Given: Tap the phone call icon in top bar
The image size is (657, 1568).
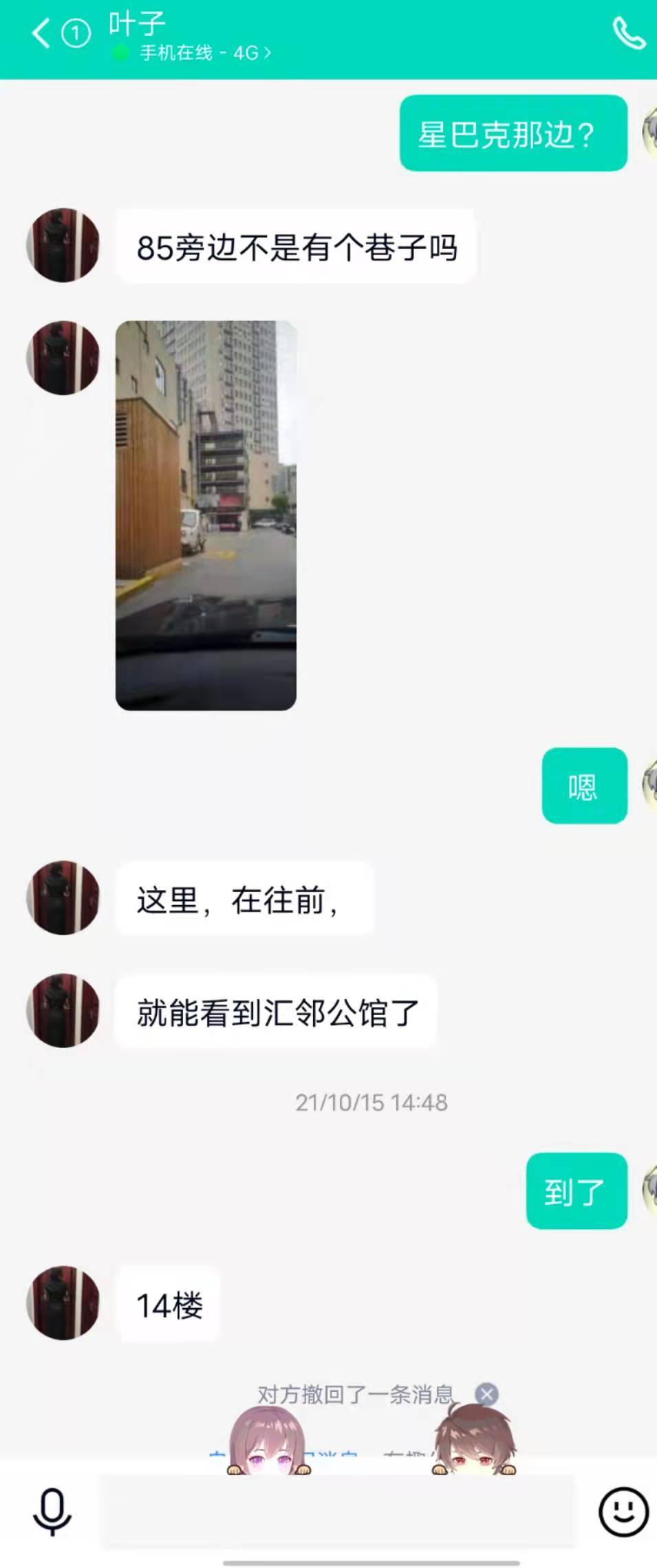Looking at the screenshot, I should tap(628, 33).
